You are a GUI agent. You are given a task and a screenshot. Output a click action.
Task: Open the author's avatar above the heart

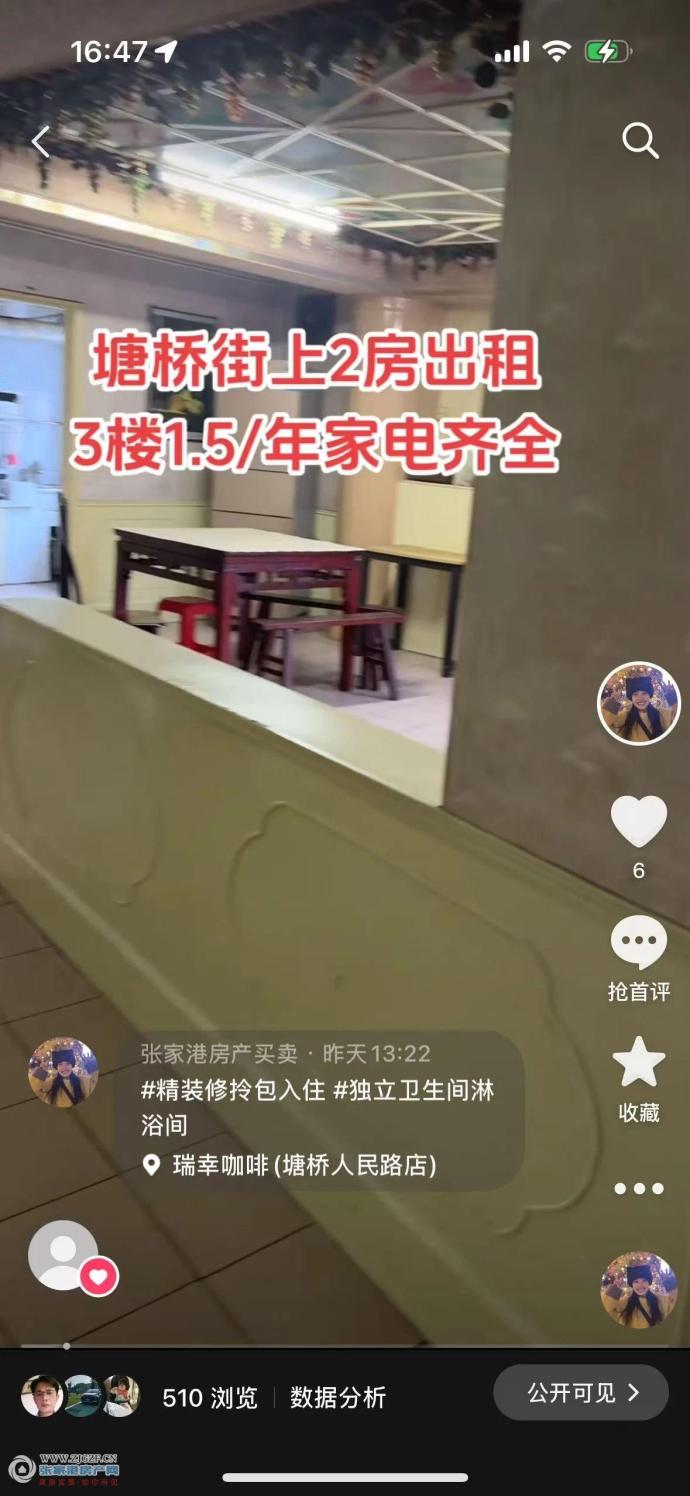coord(638,703)
